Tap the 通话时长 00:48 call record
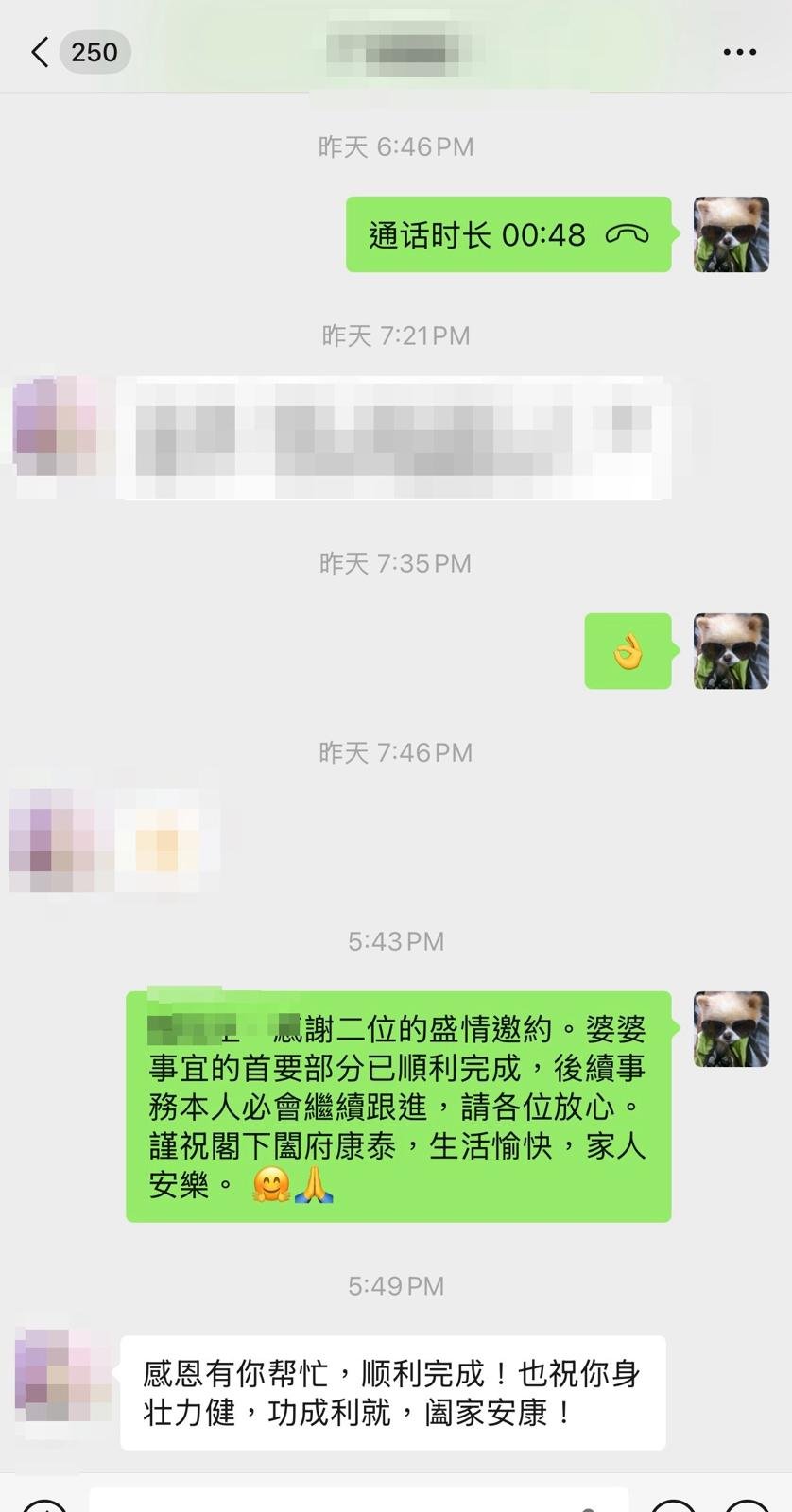This screenshot has width=792, height=1512. click(508, 234)
